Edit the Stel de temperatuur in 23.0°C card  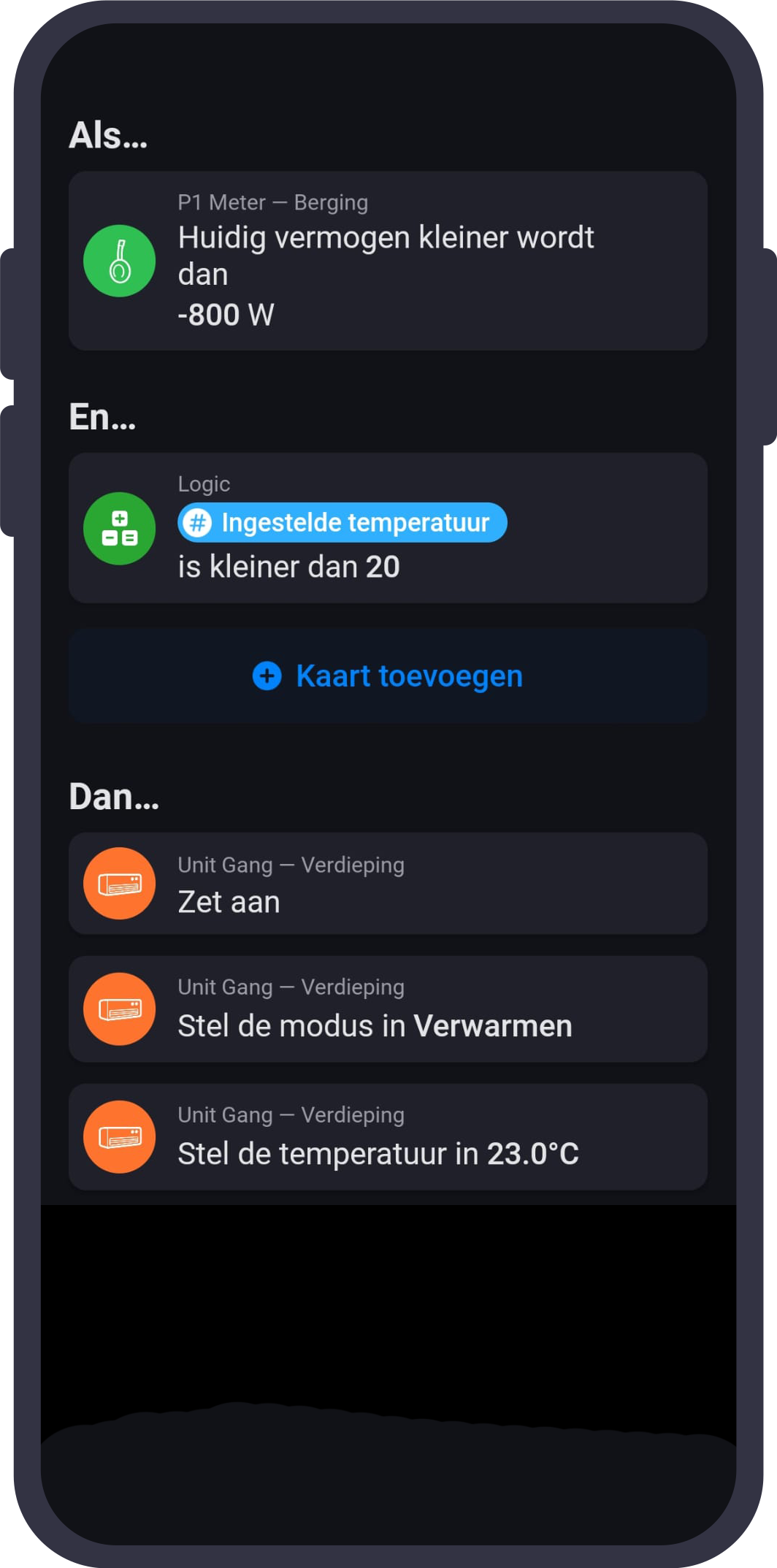point(388,1137)
